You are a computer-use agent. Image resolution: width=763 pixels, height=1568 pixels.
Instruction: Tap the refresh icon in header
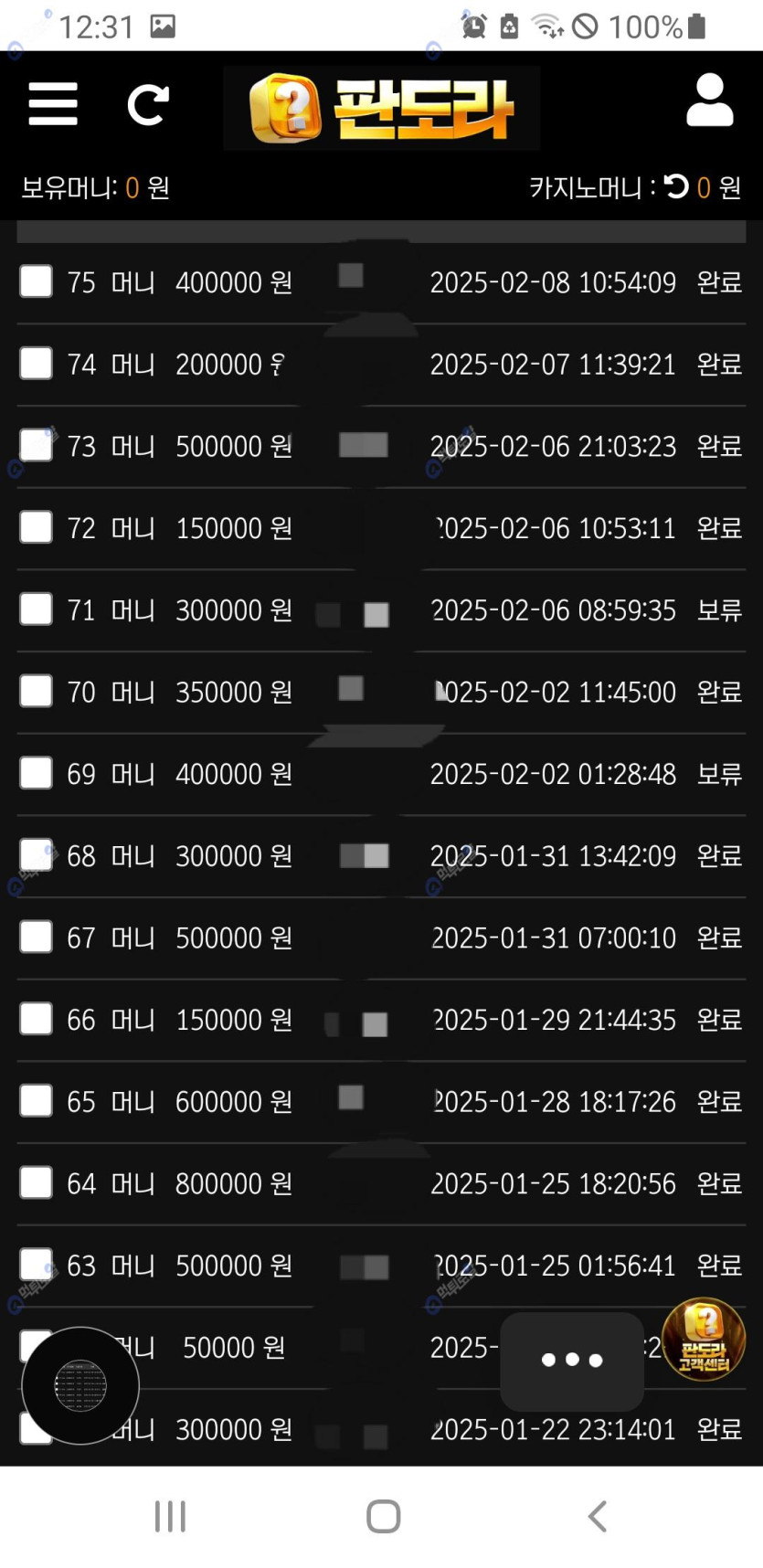click(x=148, y=104)
